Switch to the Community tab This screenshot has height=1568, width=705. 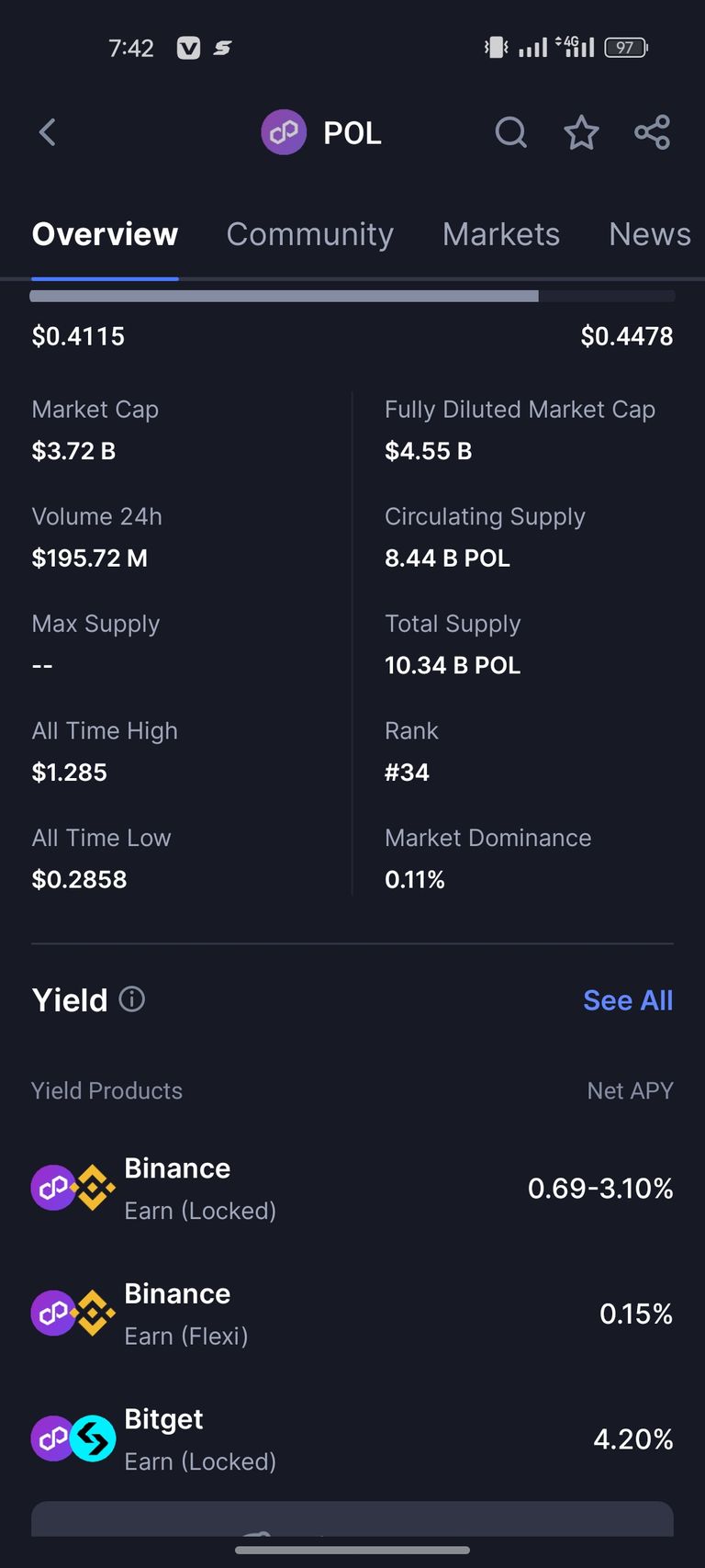click(x=310, y=234)
